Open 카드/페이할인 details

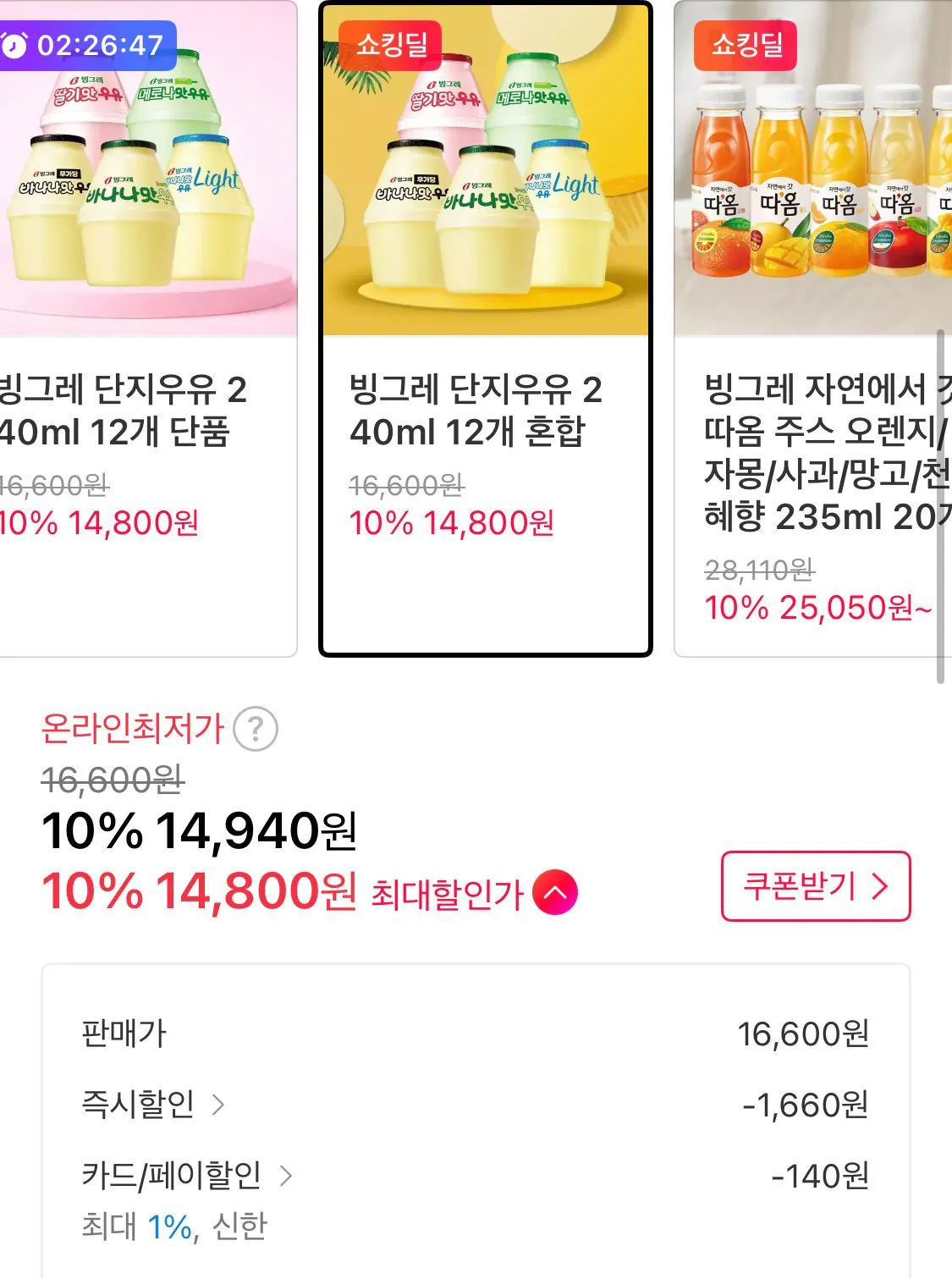click(186, 1176)
